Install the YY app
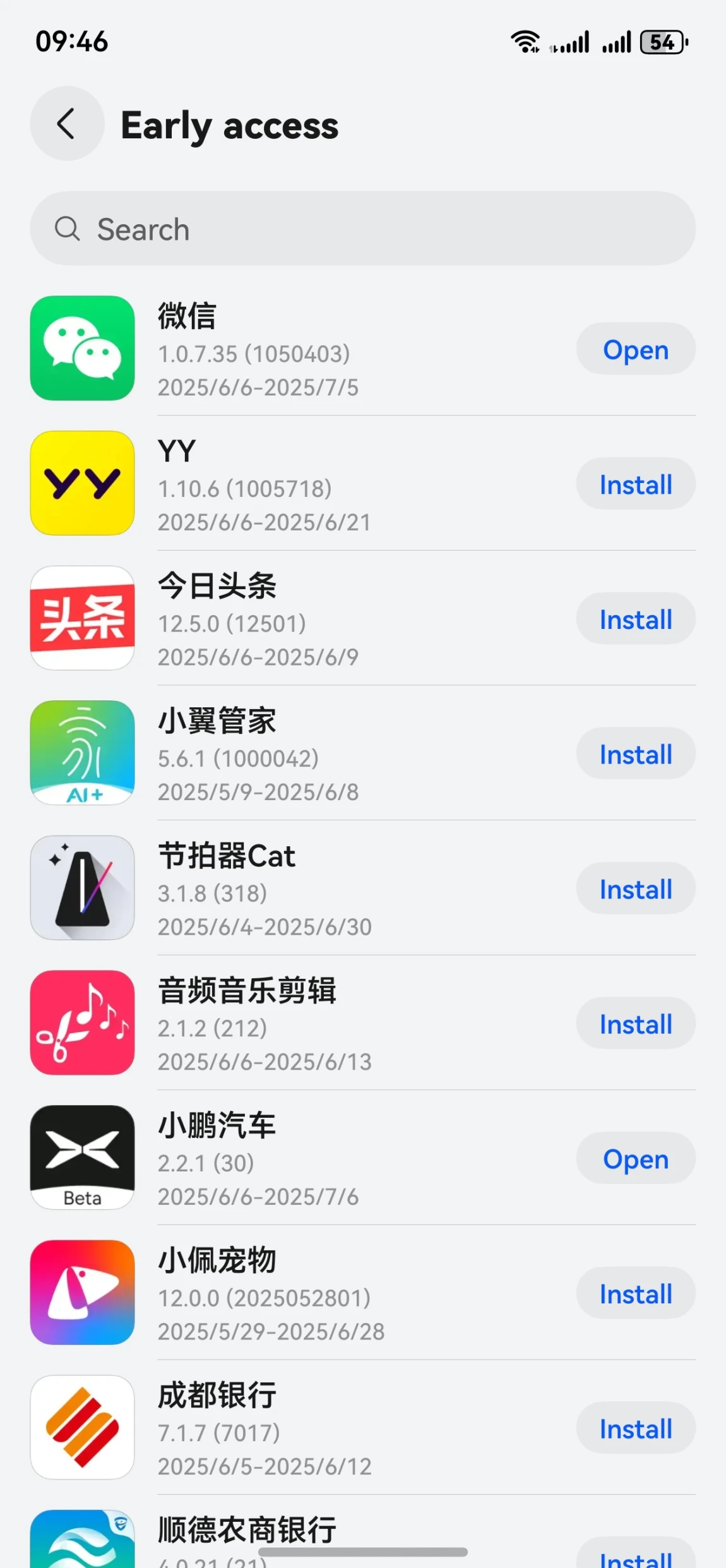The image size is (726, 1568). click(x=636, y=484)
